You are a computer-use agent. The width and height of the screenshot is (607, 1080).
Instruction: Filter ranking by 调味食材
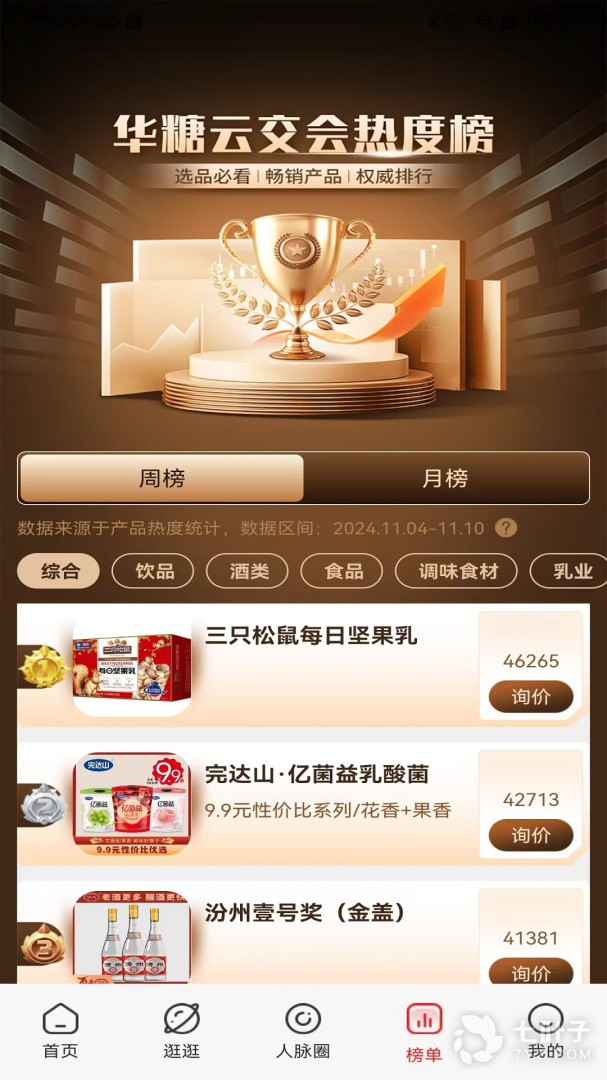[x=456, y=571]
